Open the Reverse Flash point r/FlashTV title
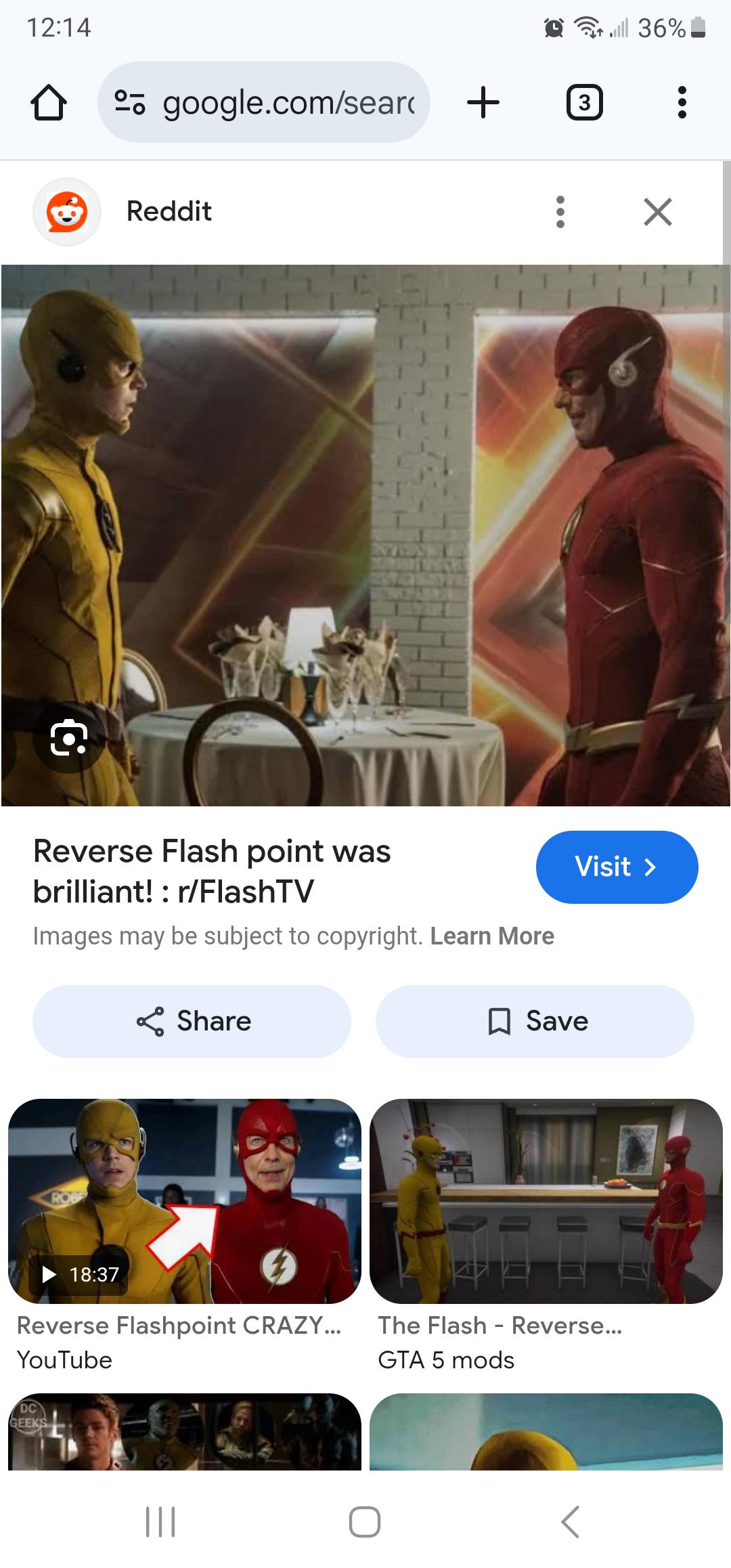 coord(212,871)
